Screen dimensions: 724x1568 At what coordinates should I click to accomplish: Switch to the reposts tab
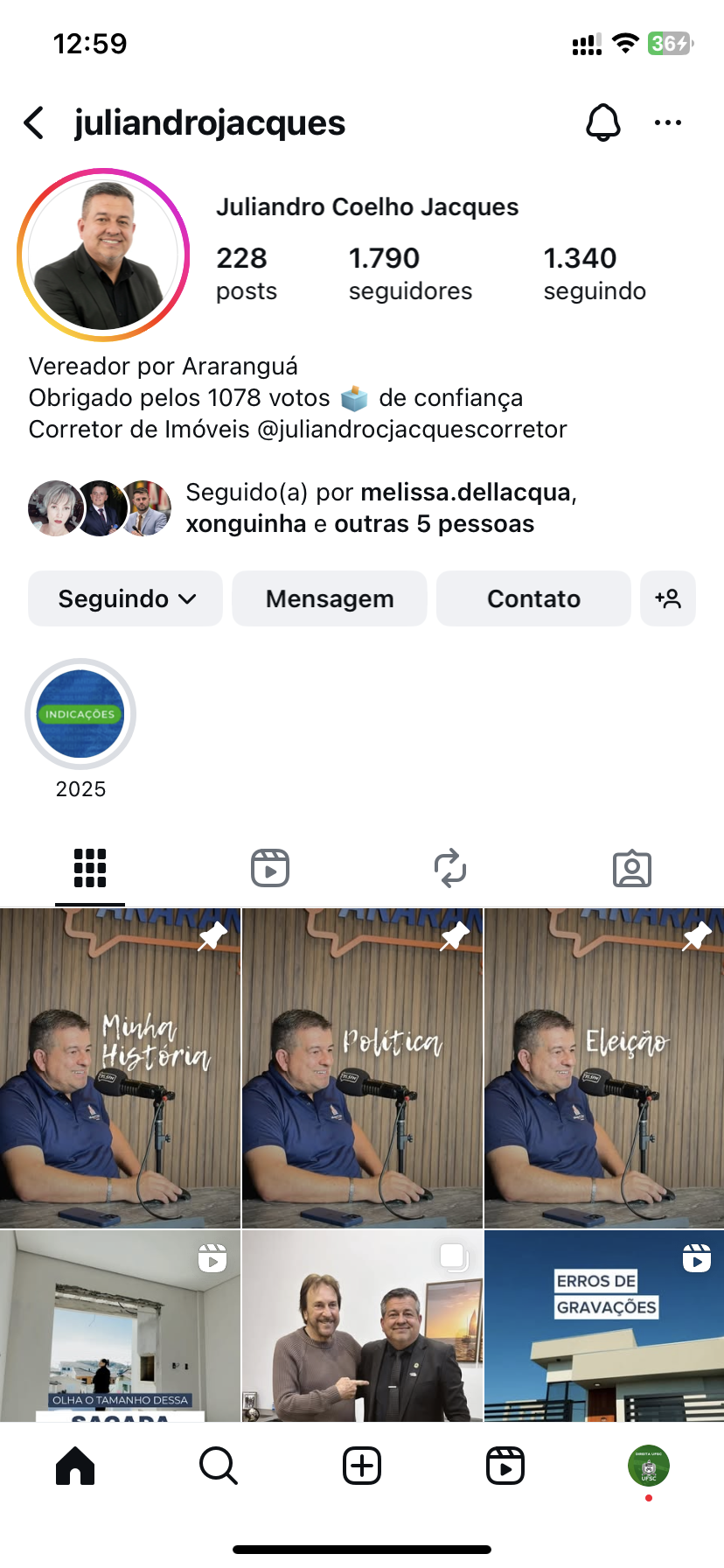[x=450, y=868]
